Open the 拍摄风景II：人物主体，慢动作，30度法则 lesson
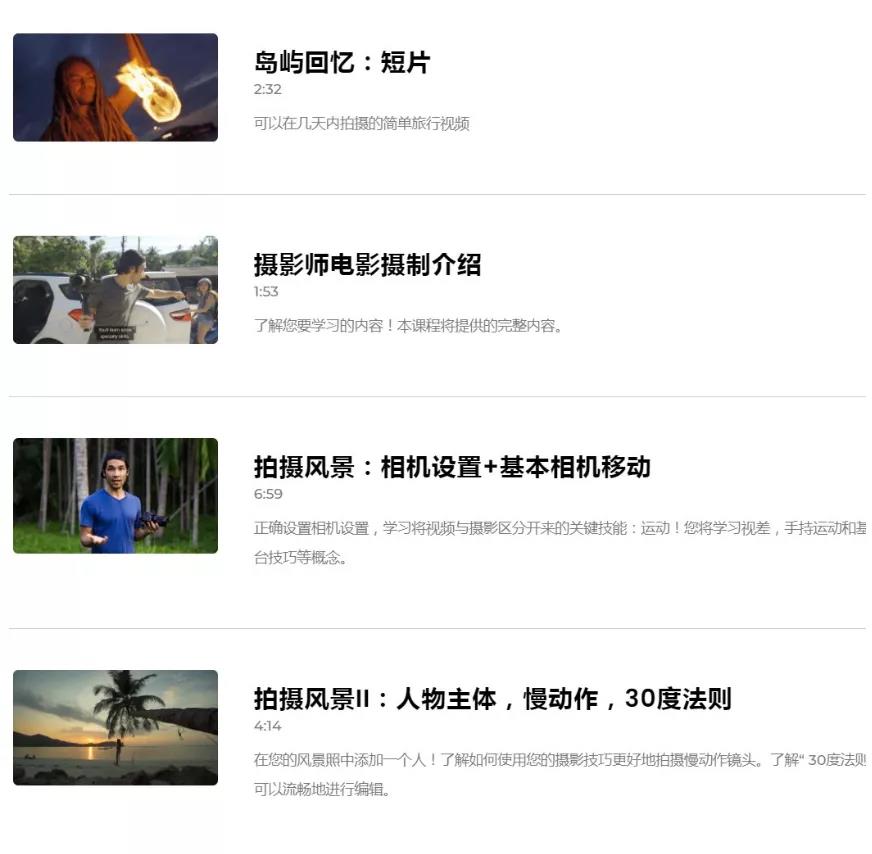Screen dimensions: 872x854 [491, 699]
